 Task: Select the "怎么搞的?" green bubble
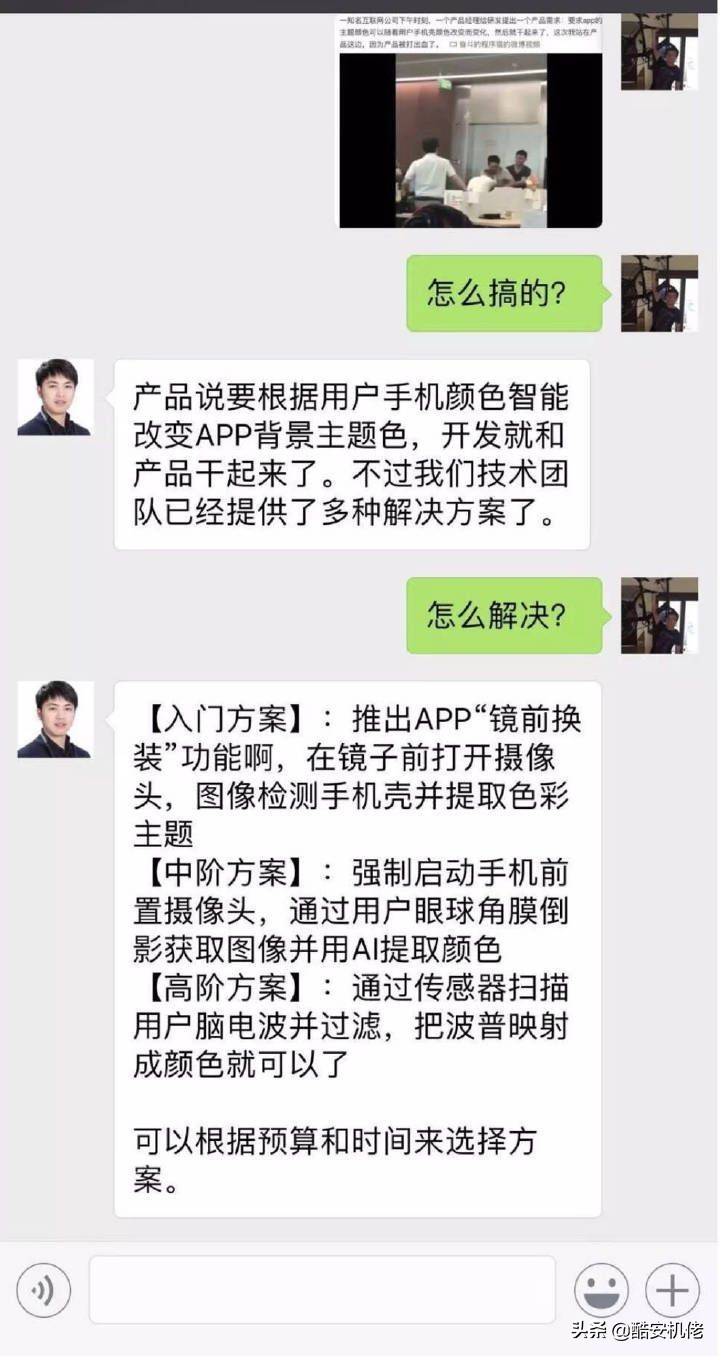[503, 293]
